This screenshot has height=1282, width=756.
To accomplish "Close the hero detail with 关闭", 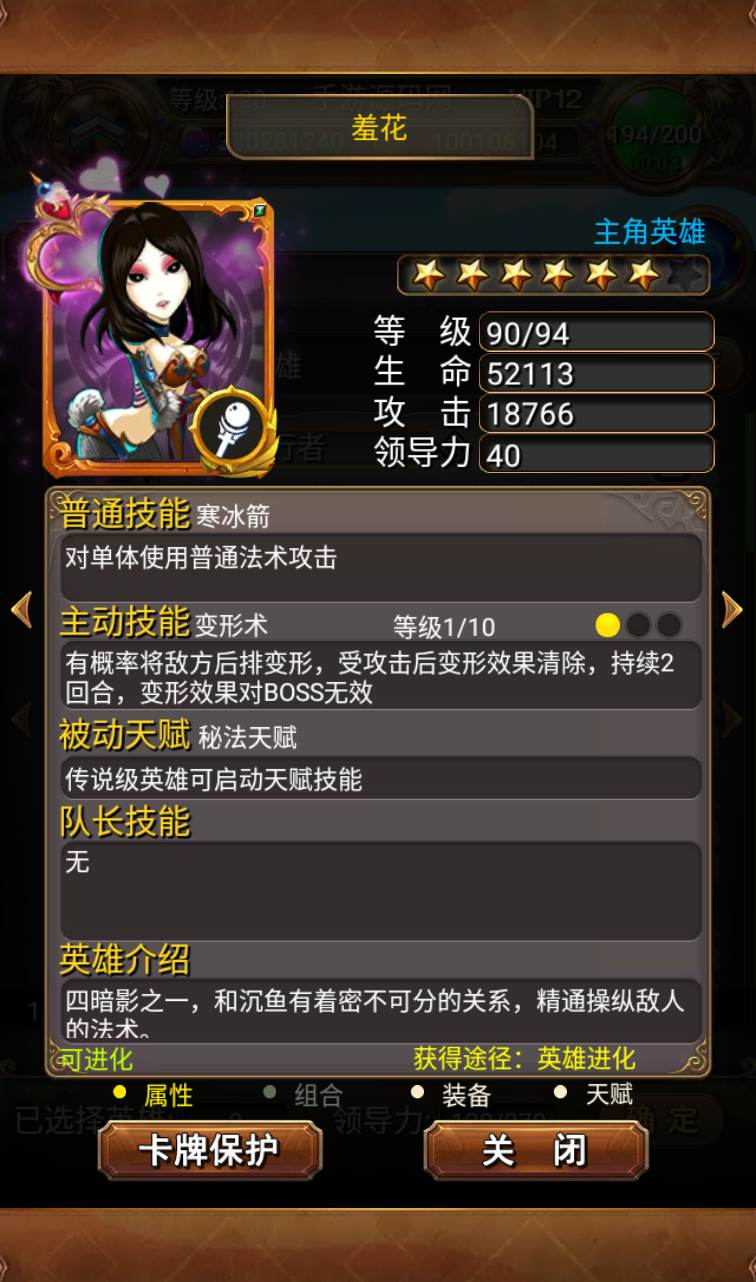I will (x=536, y=1150).
